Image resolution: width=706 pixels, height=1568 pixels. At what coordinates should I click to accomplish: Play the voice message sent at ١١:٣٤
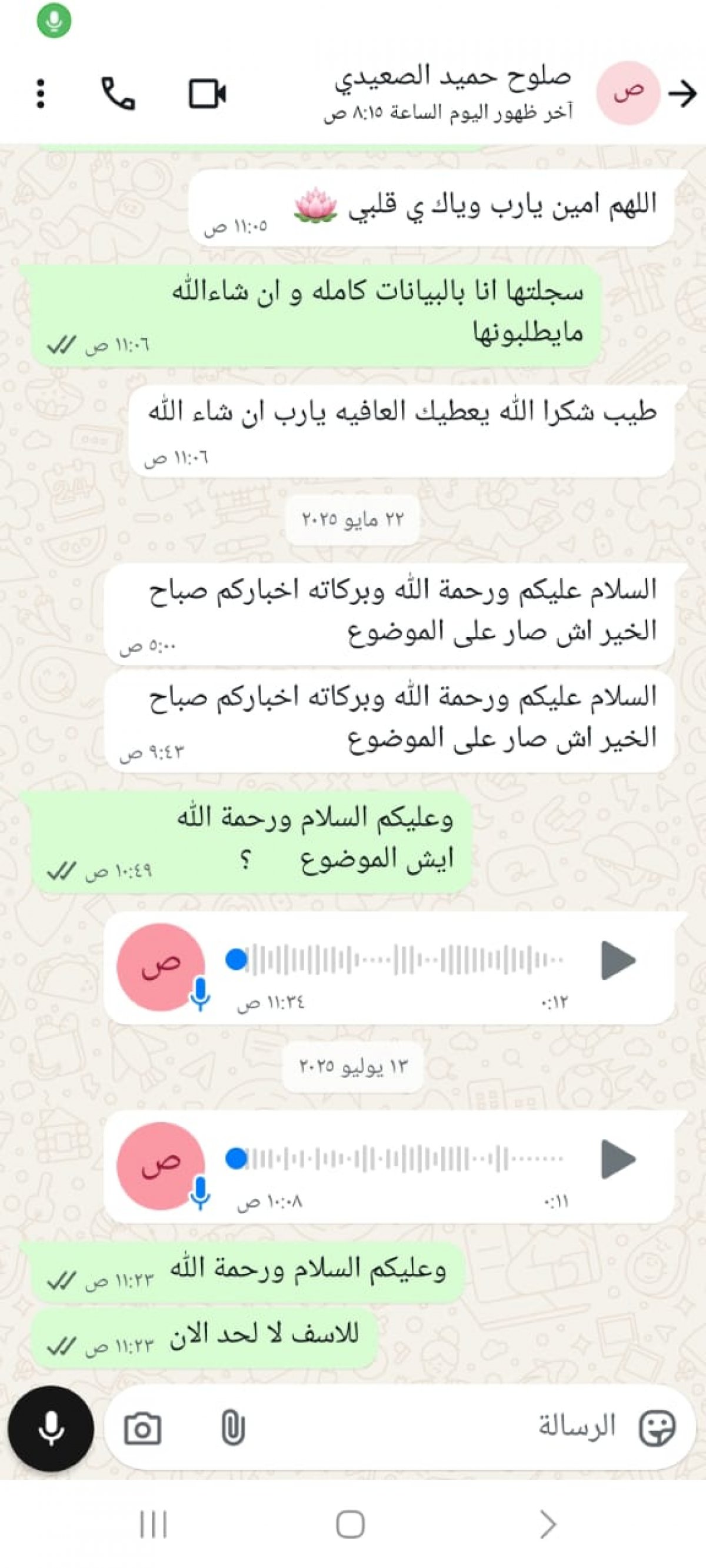click(x=618, y=960)
